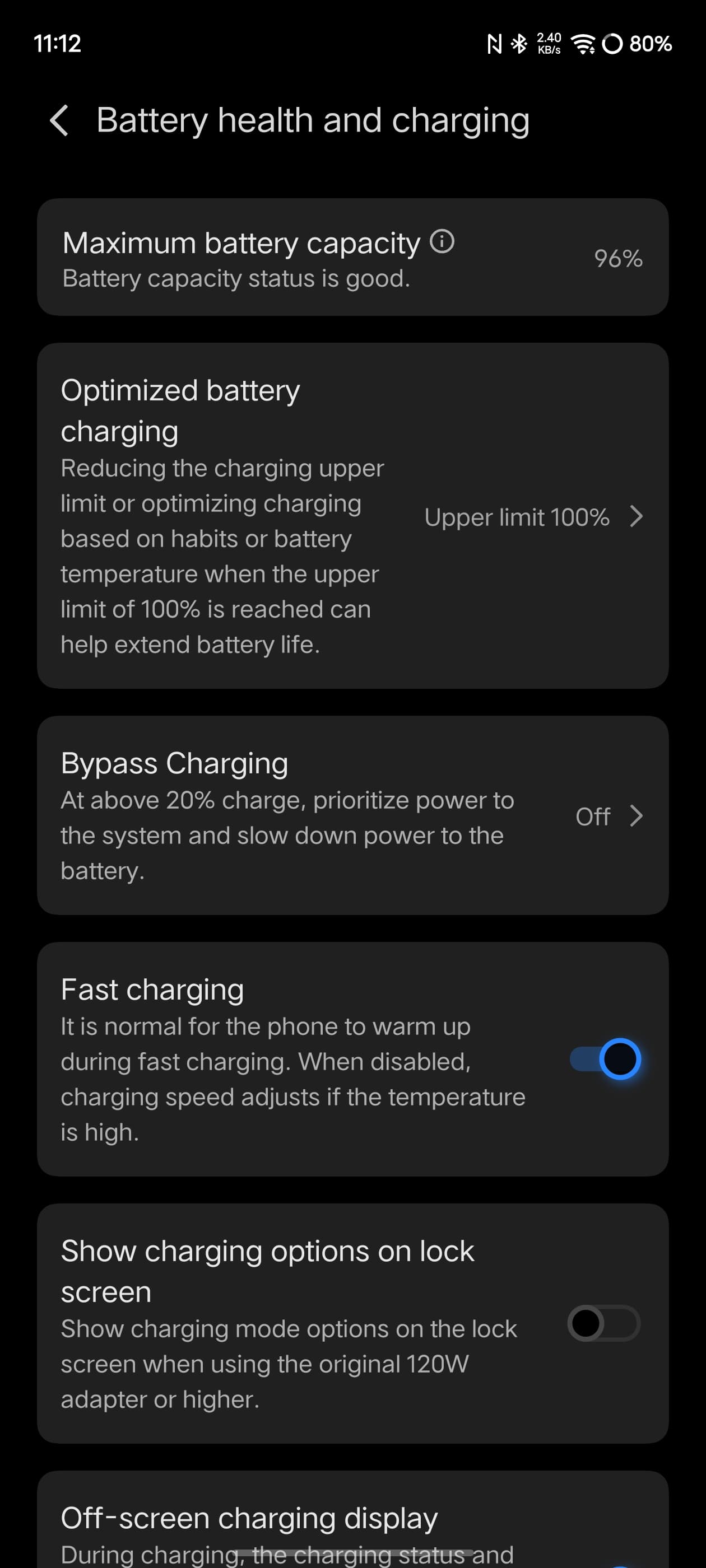Open Optimized battery charging settings
The image size is (706, 1568).
click(352, 516)
